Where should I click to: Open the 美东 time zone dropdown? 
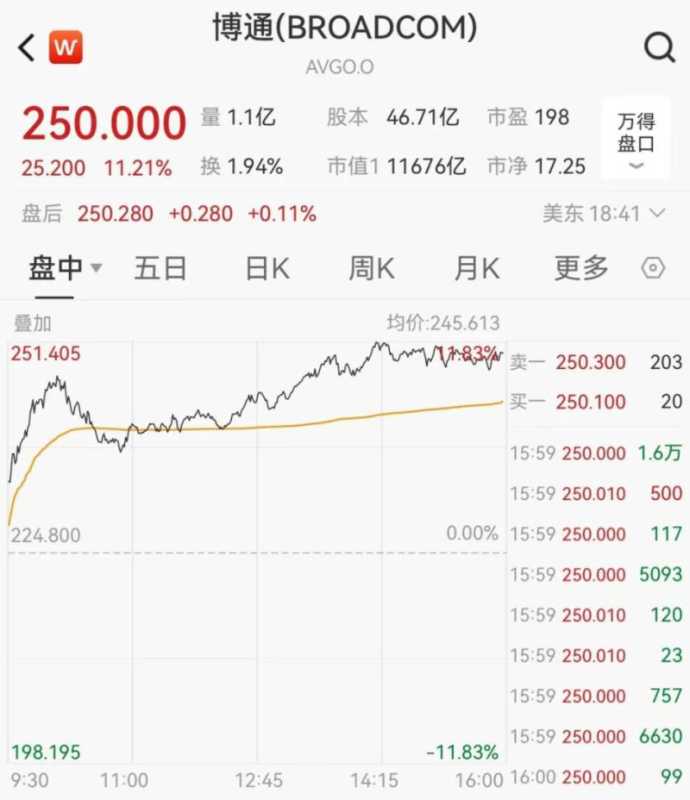pyautogui.click(x=604, y=213)
